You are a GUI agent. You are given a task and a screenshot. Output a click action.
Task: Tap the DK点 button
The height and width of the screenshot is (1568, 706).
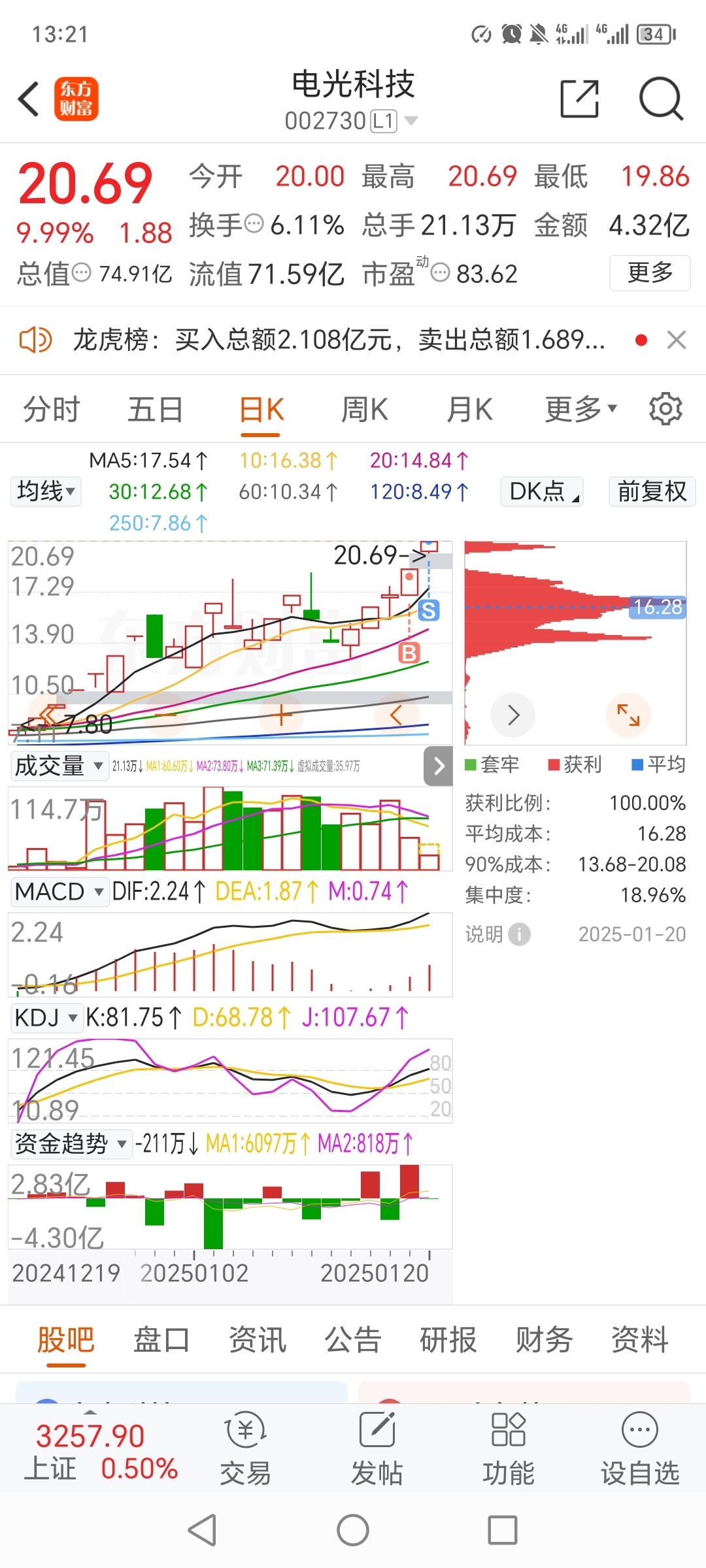(x=542, y=491)
